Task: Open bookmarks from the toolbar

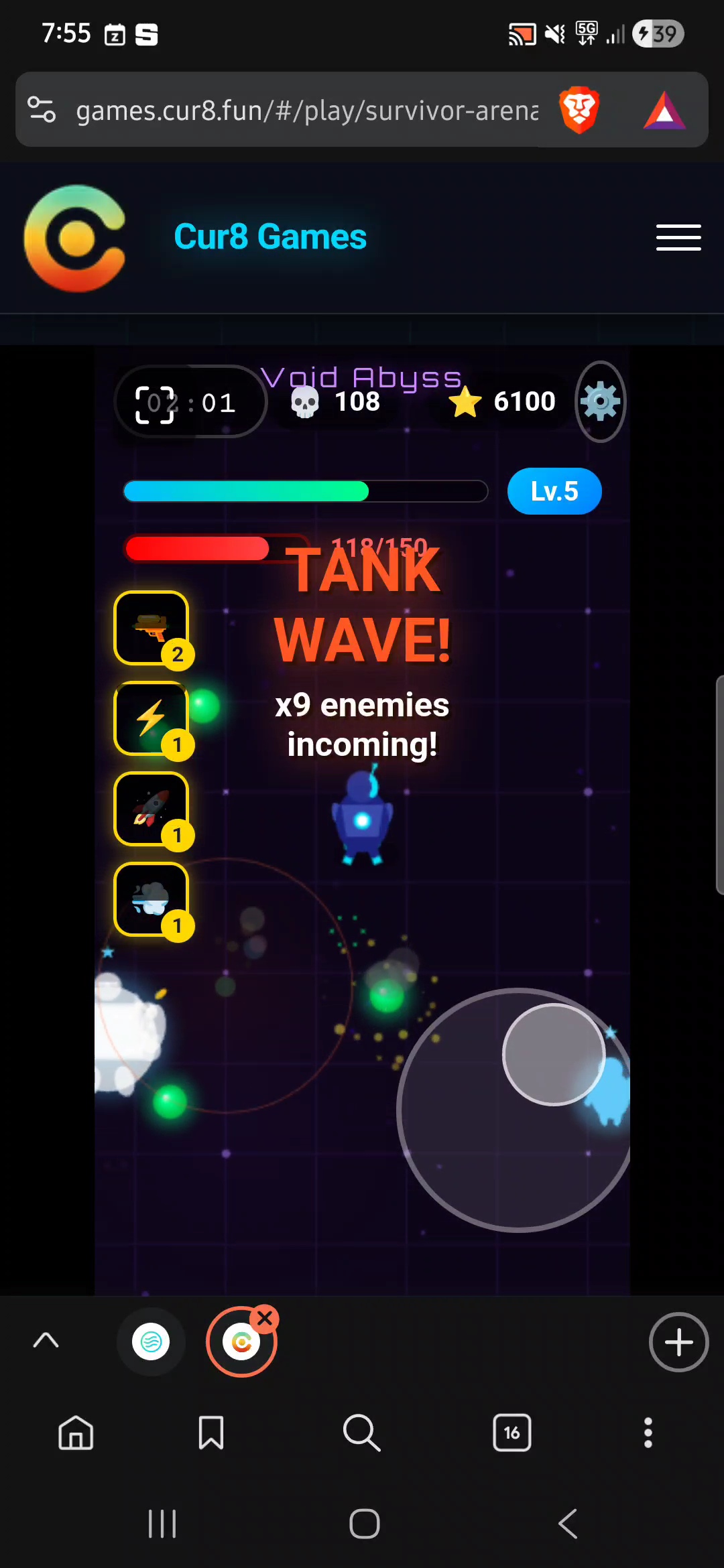Action: [211, 1433]
